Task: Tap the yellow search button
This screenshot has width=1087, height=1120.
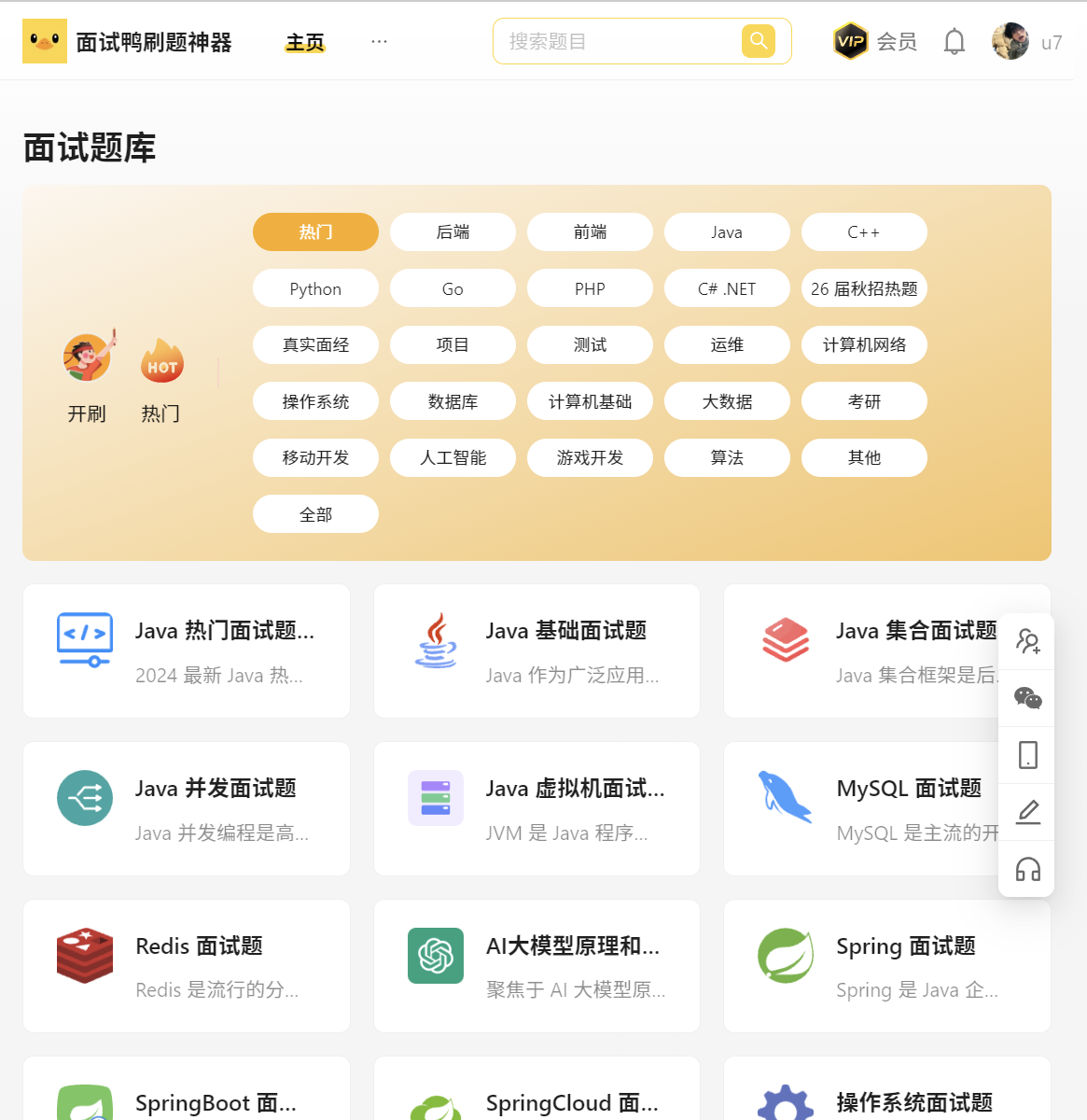Action: click(758, 41)
